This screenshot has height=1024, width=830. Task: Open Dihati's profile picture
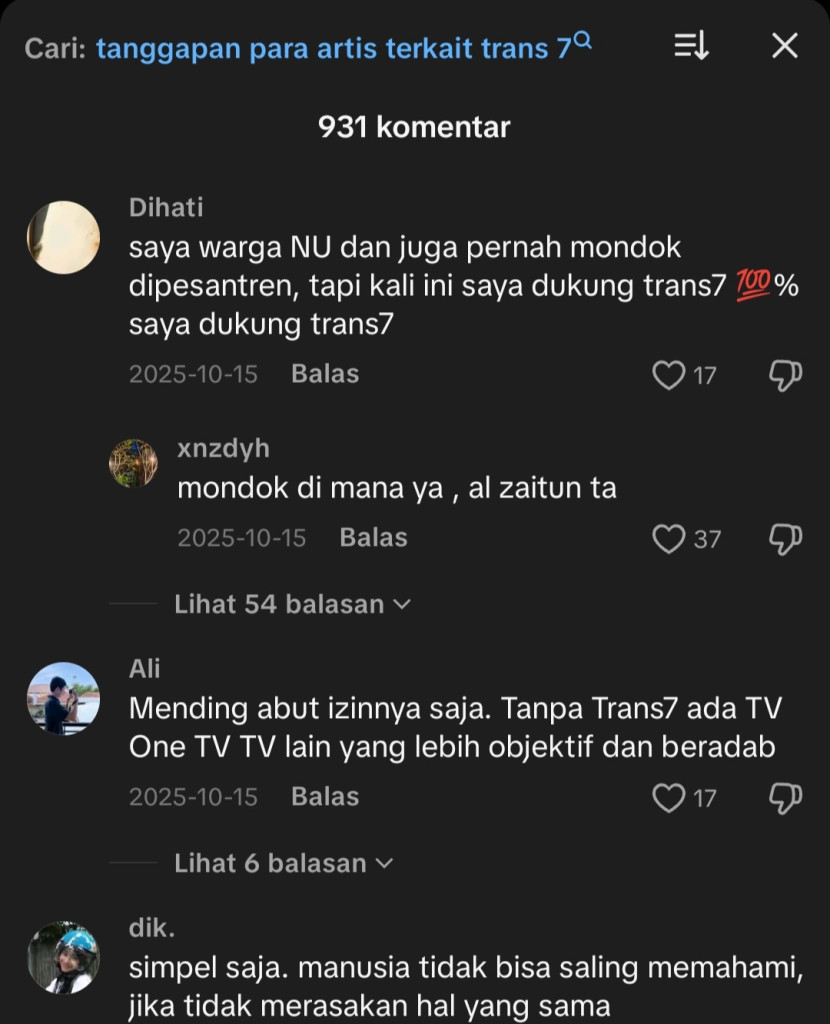pos(63,237)
